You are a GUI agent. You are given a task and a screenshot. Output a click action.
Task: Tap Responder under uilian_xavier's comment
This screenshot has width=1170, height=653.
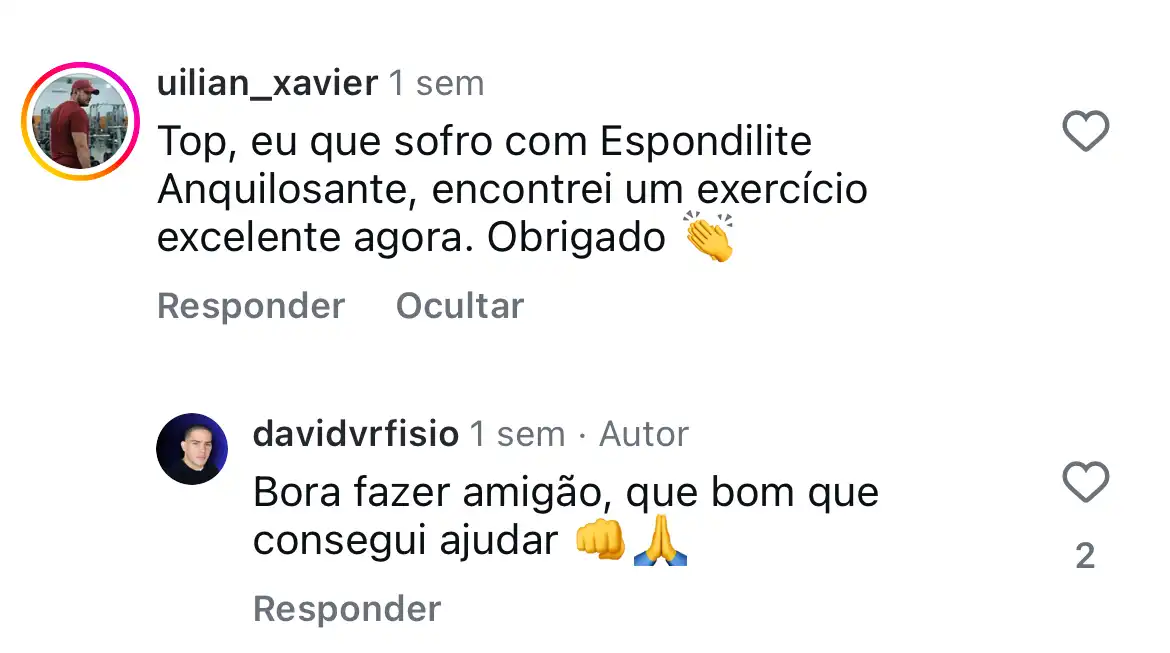tap(251, 306)
